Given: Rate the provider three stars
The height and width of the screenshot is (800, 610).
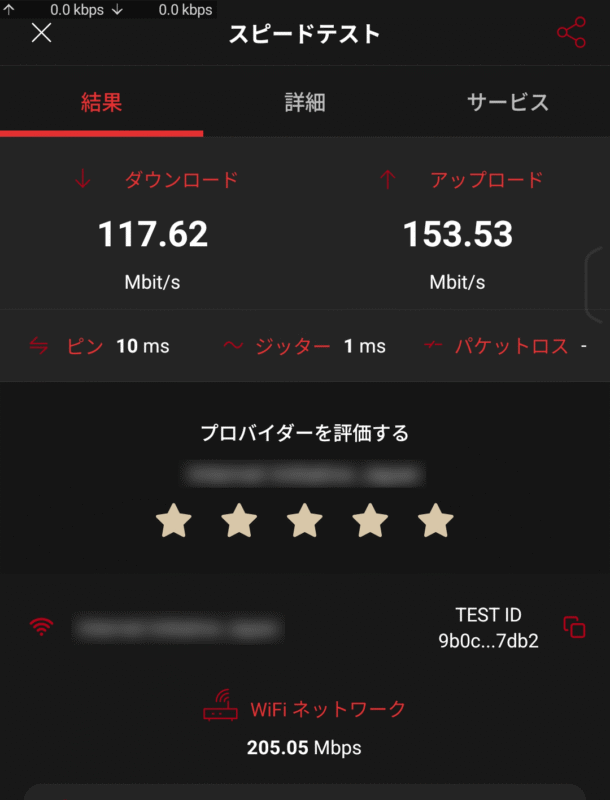Looking at the screenshot, I should [x=305, y=520].
